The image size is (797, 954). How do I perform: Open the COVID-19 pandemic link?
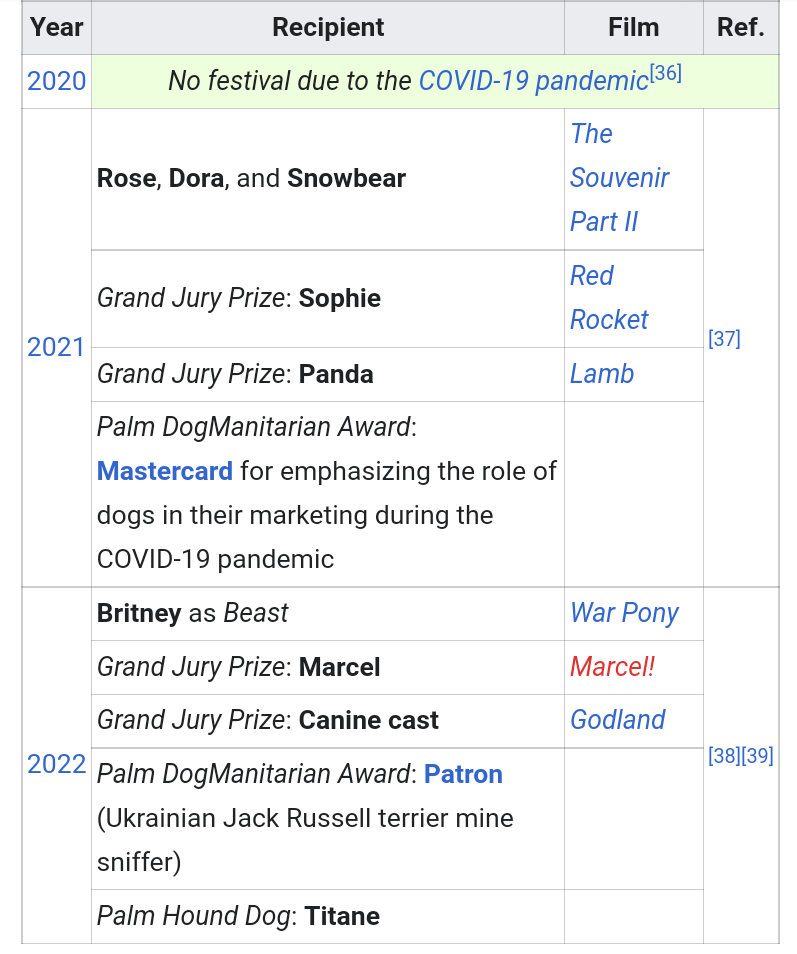(x=532, y=81)
